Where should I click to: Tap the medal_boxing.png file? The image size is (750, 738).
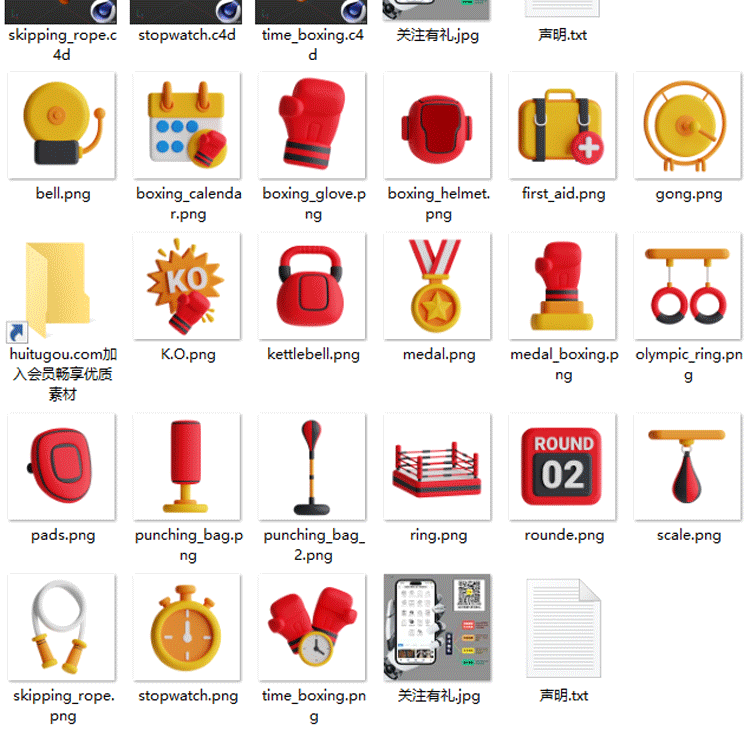562,287
